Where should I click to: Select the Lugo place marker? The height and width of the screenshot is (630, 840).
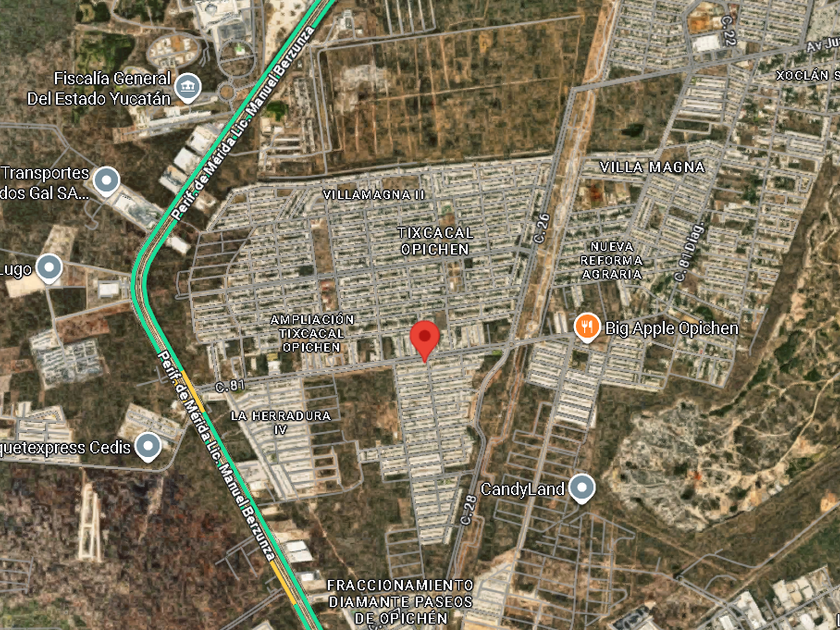point(49,268)
